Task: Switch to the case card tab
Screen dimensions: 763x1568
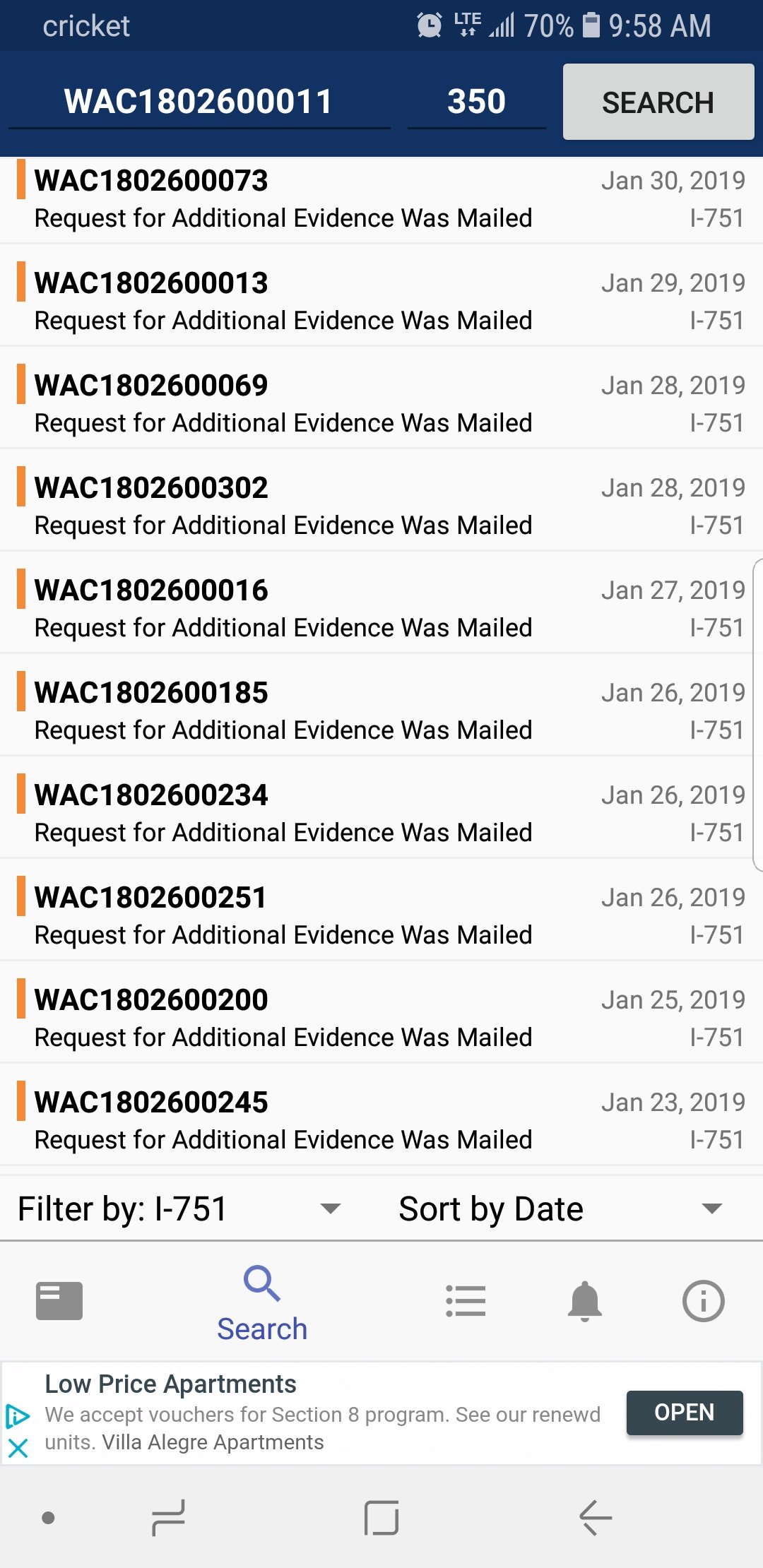Action: point(59,1301)
